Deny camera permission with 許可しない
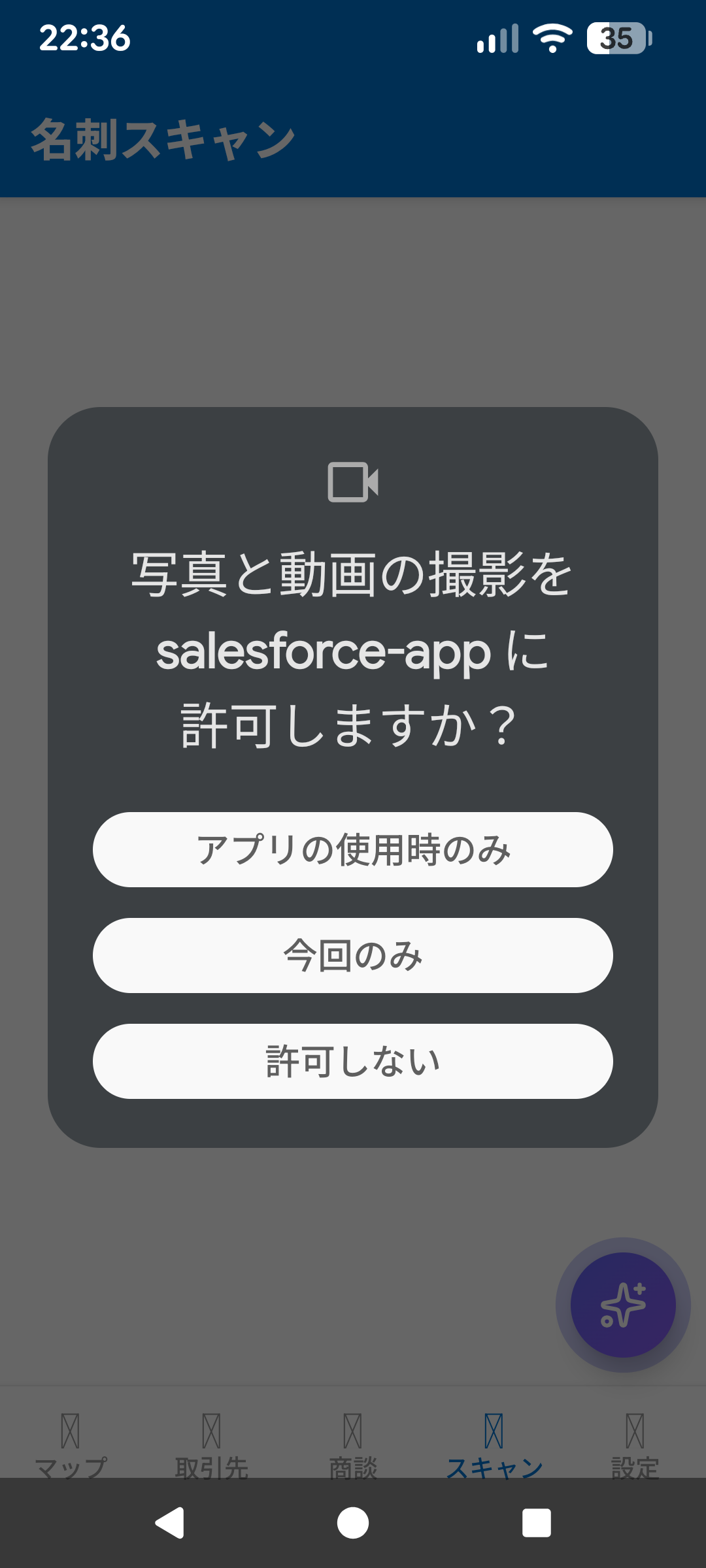 tap(353, 1061)
